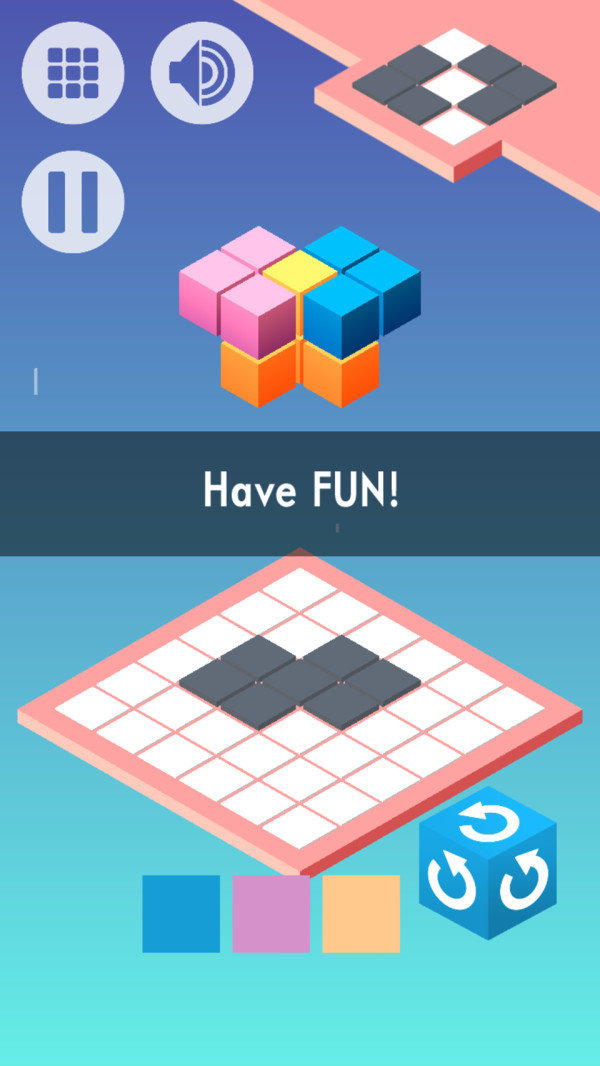Tap the blue rotate cube button

click(487, 862)
